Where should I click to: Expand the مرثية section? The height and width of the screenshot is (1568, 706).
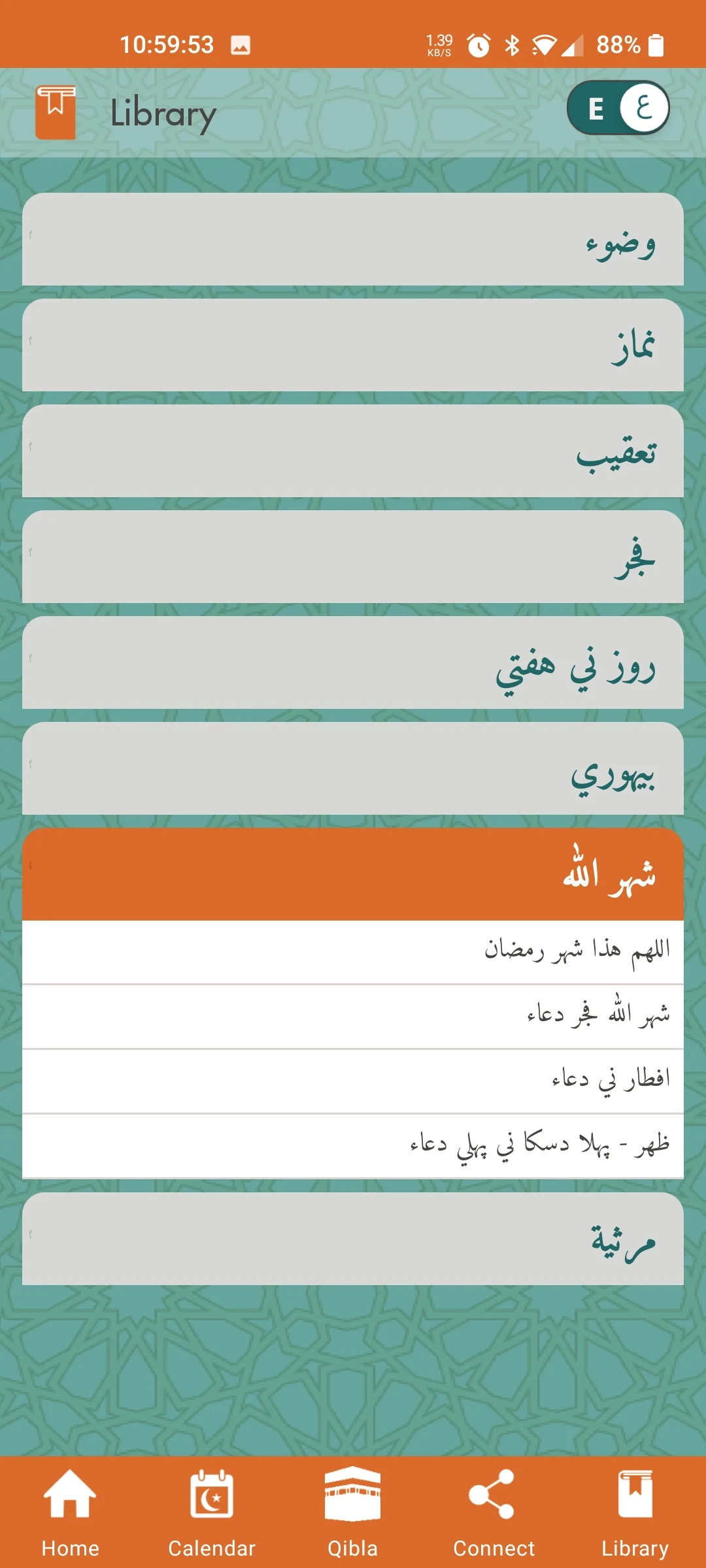(353, 1239)
